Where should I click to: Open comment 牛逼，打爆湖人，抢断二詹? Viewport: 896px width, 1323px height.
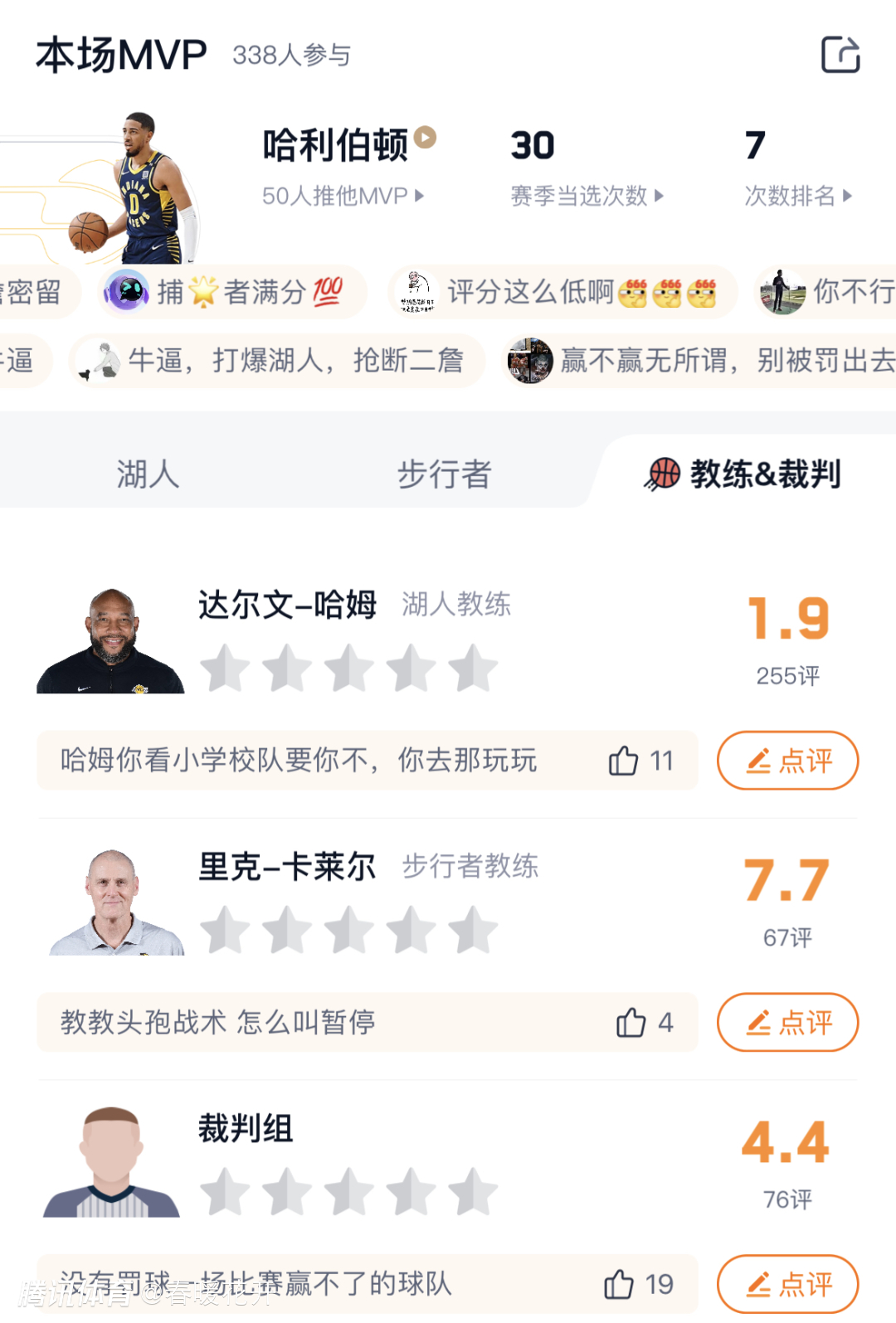[x=278, y=361]
